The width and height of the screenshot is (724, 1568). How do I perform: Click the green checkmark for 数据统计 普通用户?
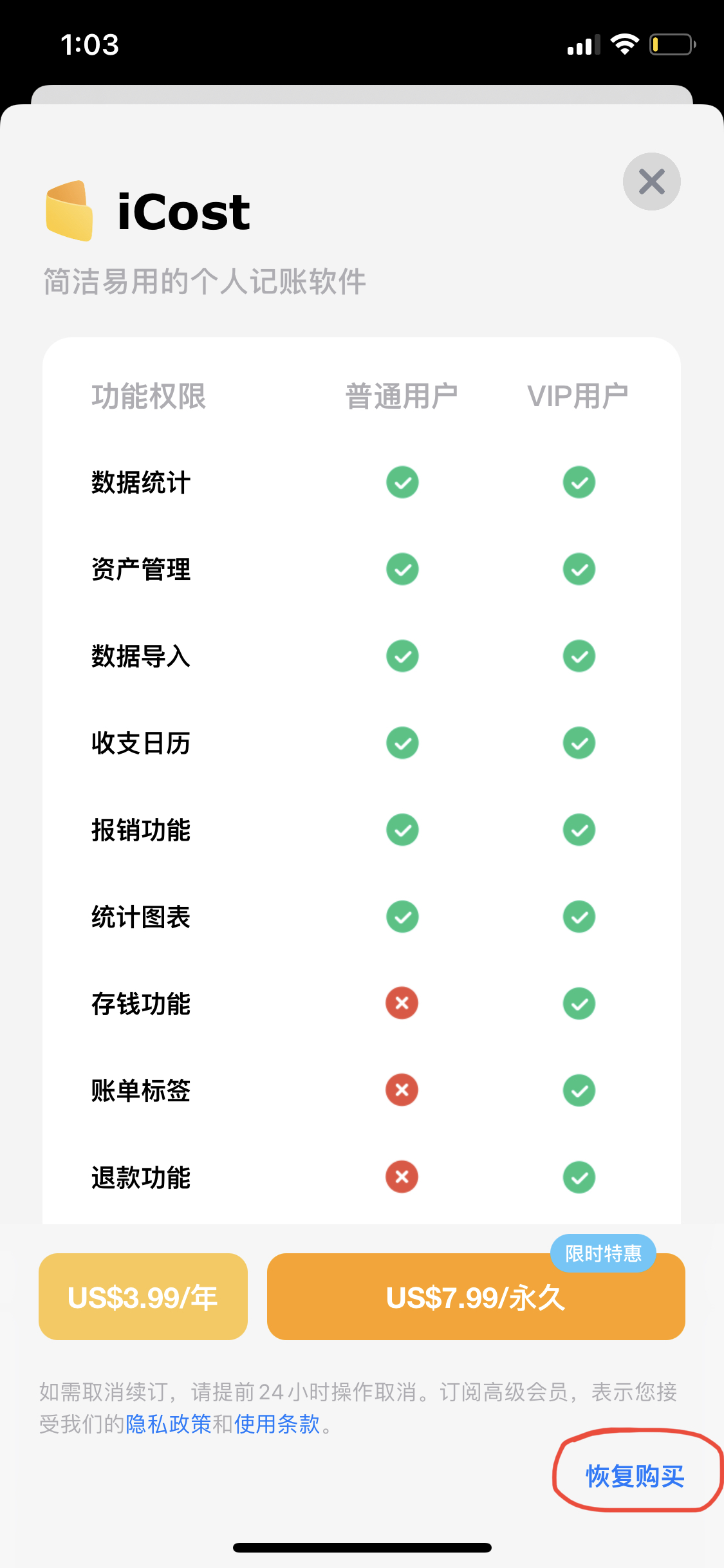click(402, 482)
